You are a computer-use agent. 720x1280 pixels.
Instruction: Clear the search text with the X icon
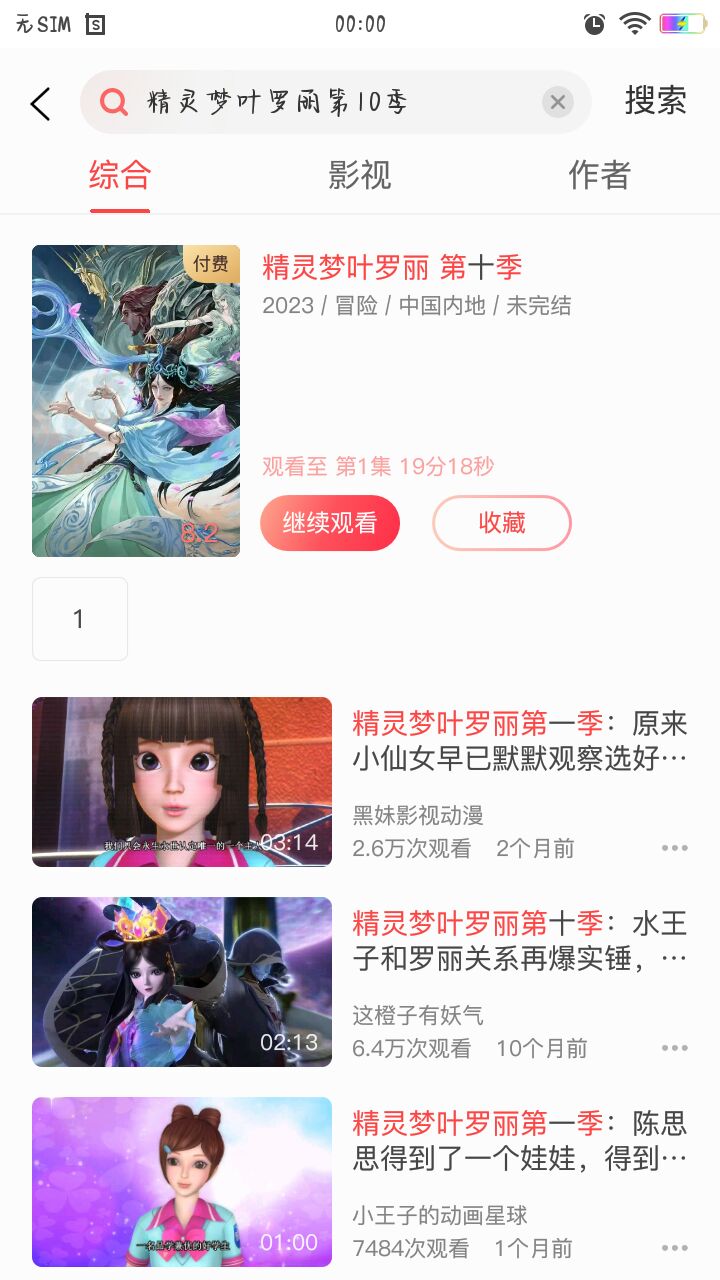pyautogui.click(x=558, y=102)
